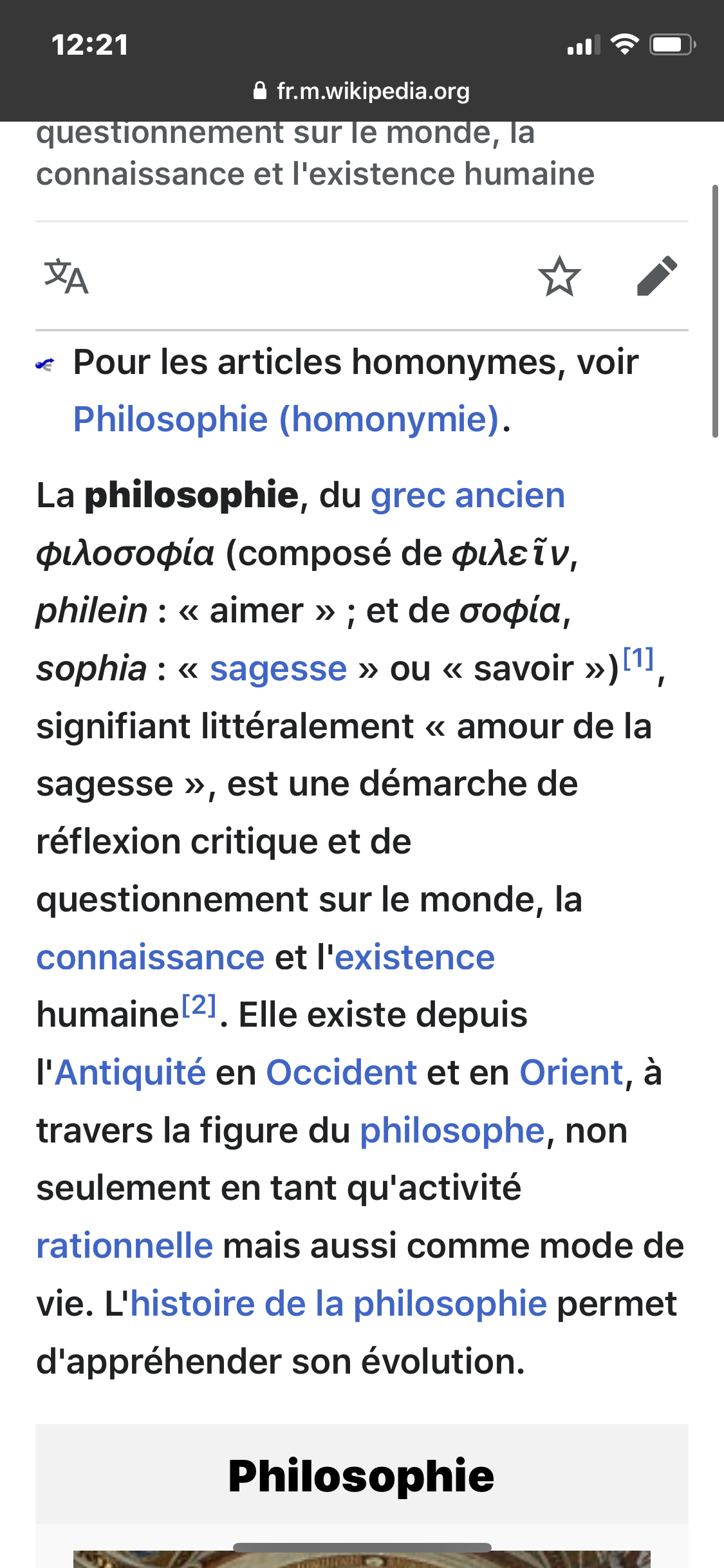Open the philosophe link
This screenshot has height=1568, width=724.
[x=452, y=1131]
